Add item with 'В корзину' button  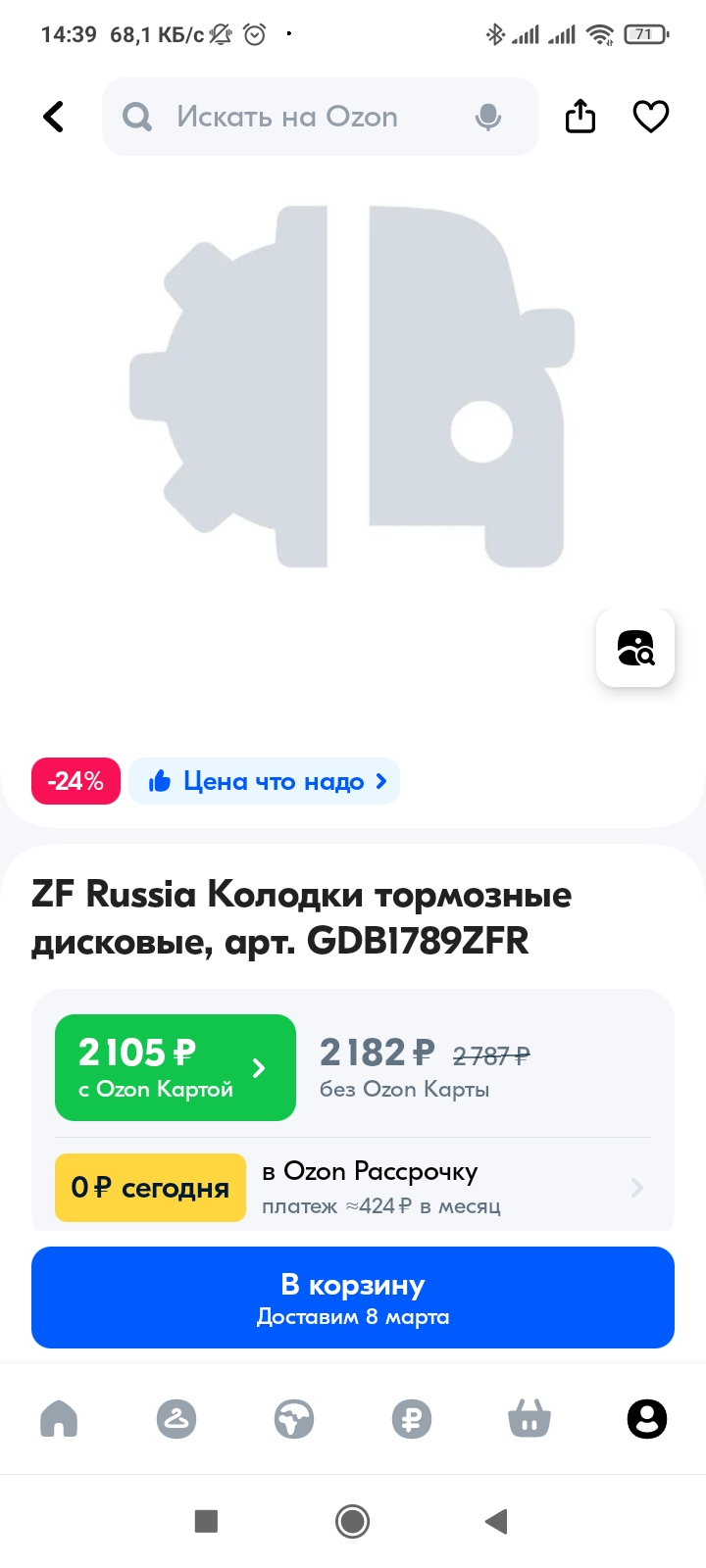click(x=353, y=1298)
